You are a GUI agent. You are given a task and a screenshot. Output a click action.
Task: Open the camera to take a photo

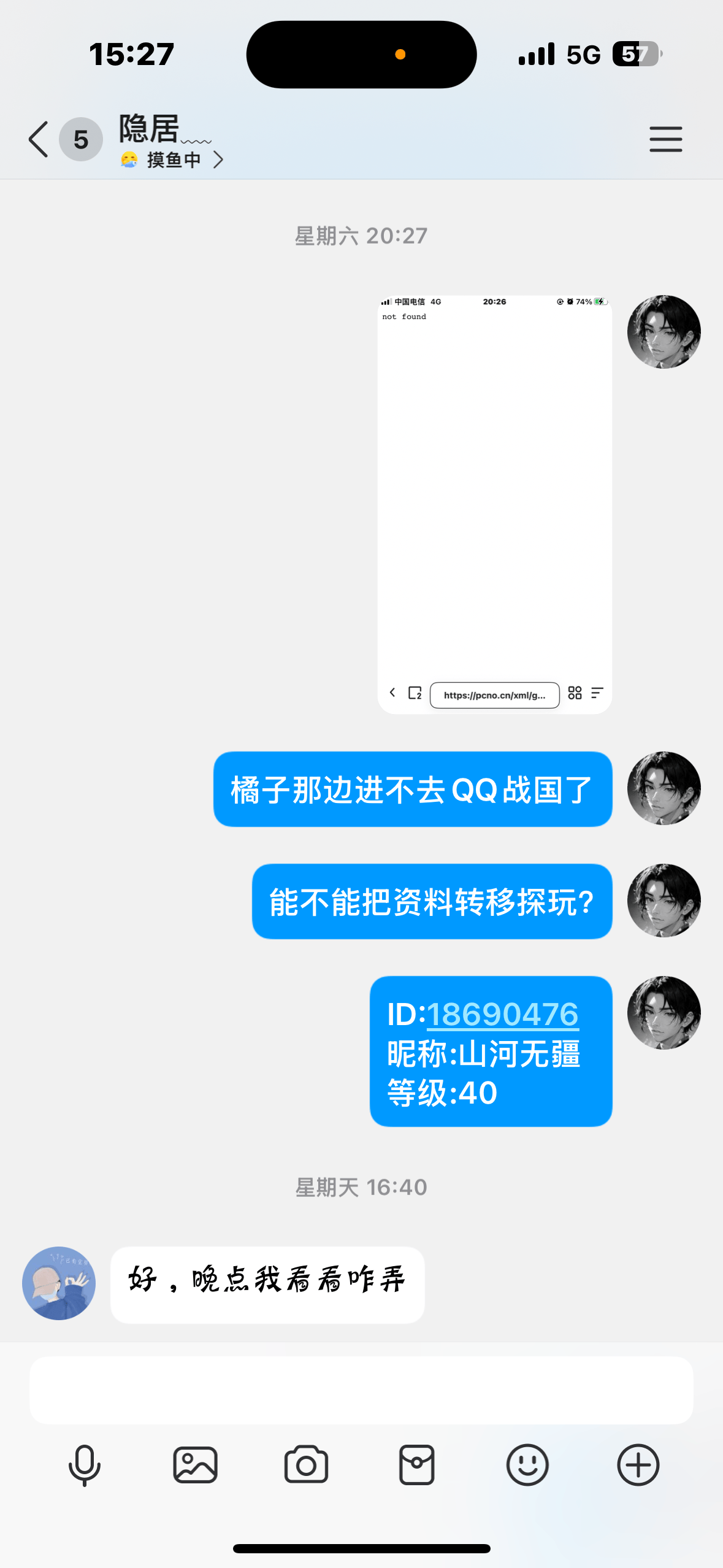(306, 1465)
